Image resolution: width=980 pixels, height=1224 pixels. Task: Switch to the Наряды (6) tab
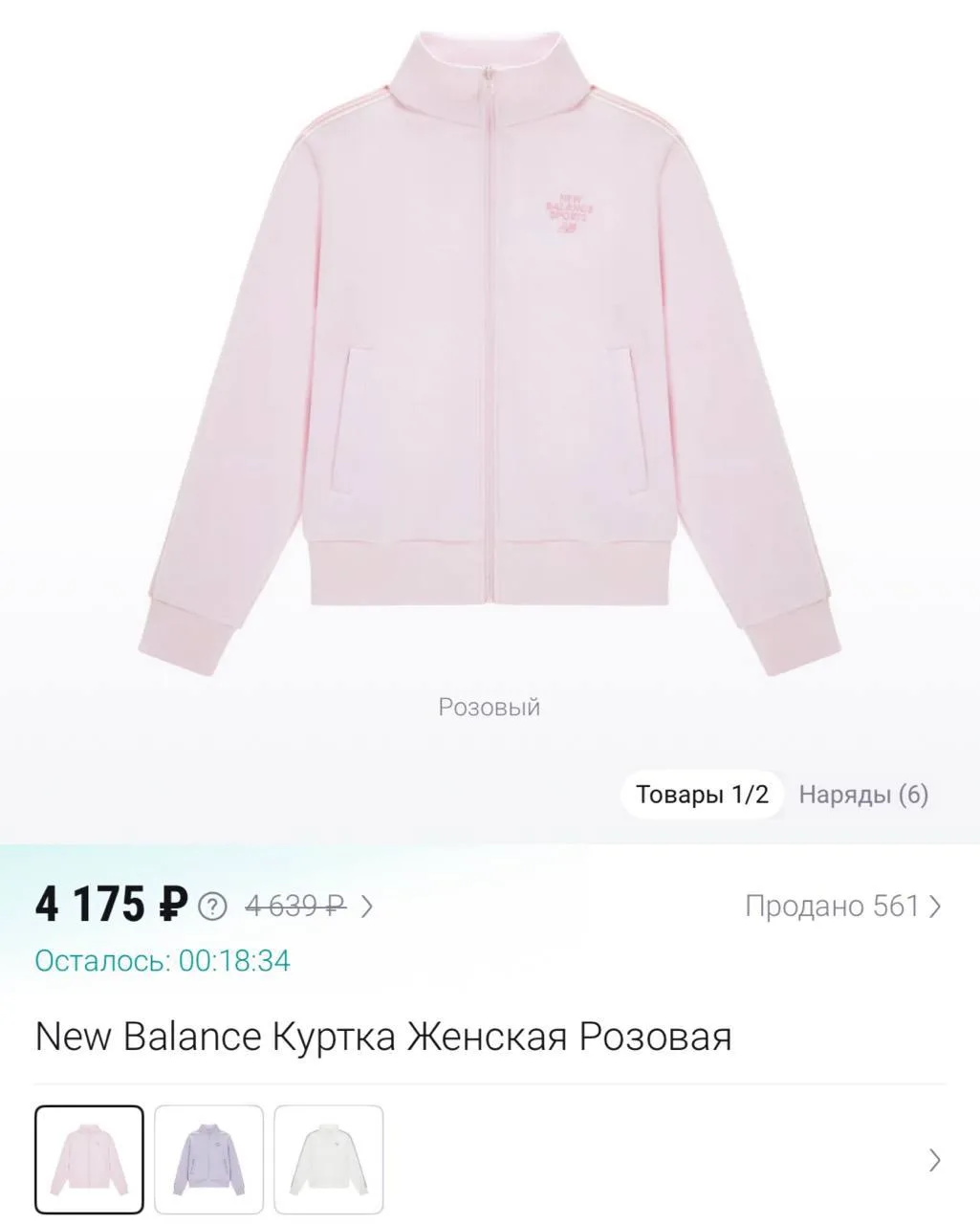click(863, 795)
